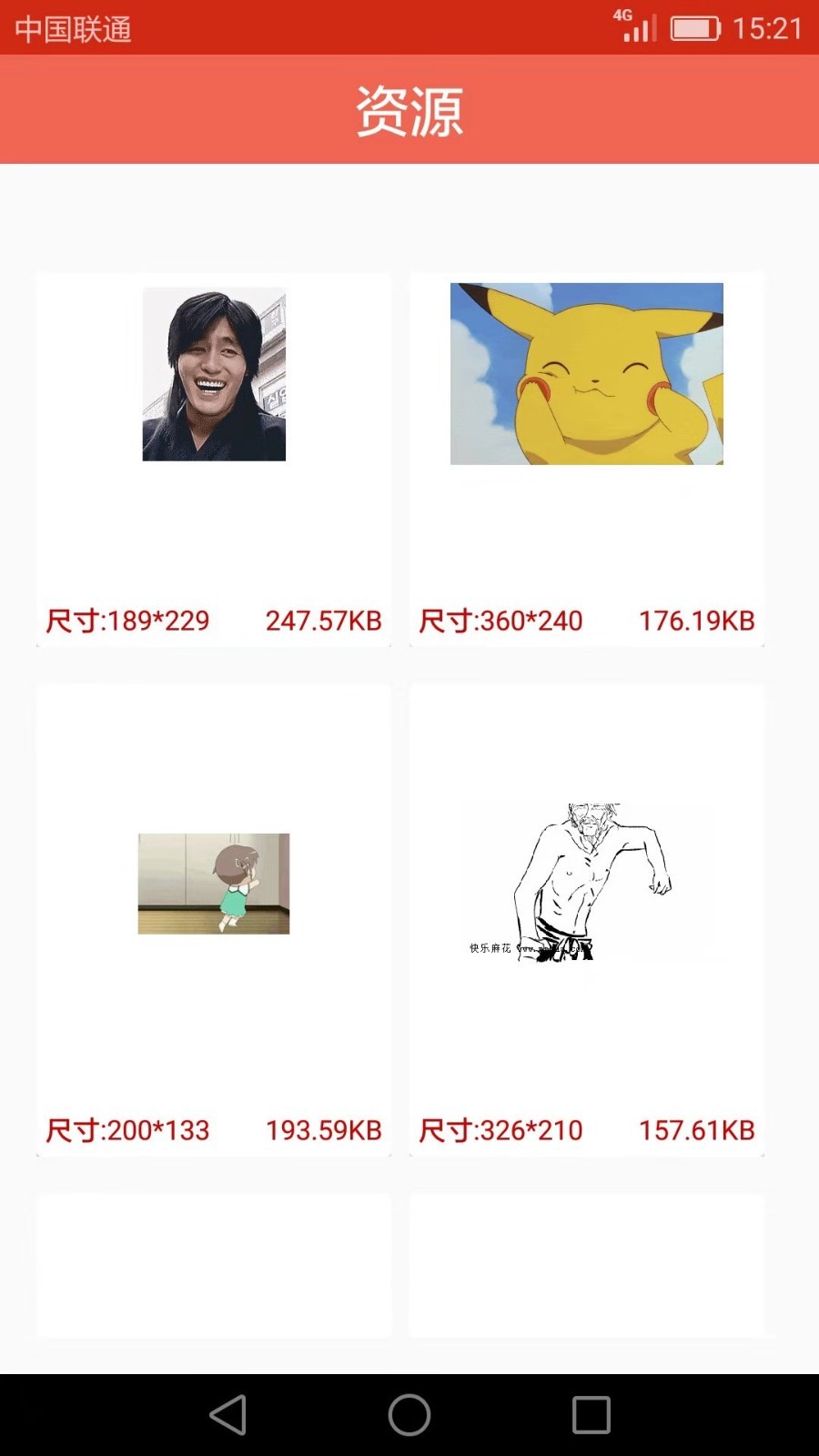
Task: Tap the Android back navigation icon
Action: click(227, 1413)
